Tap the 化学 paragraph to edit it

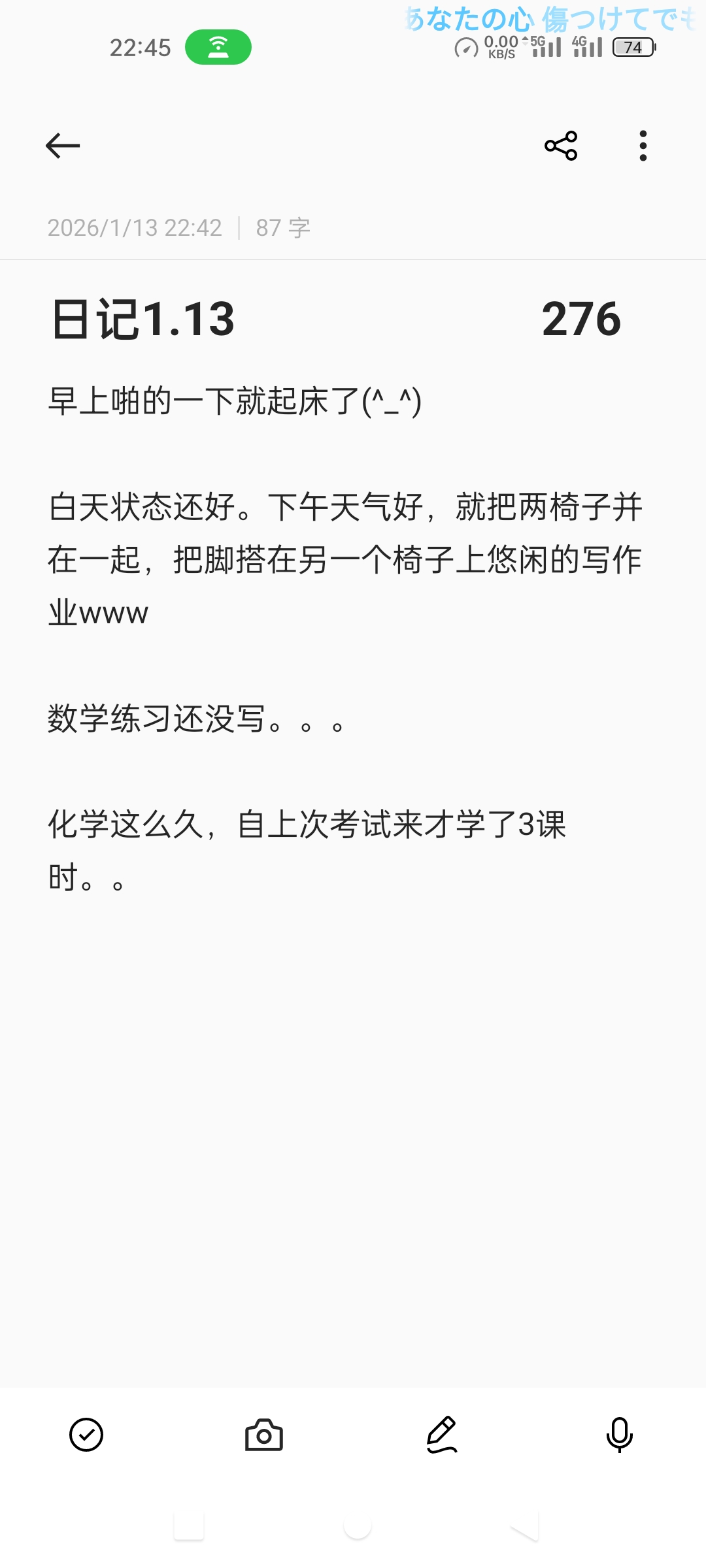pyautogui.click(x=307, y=826)
